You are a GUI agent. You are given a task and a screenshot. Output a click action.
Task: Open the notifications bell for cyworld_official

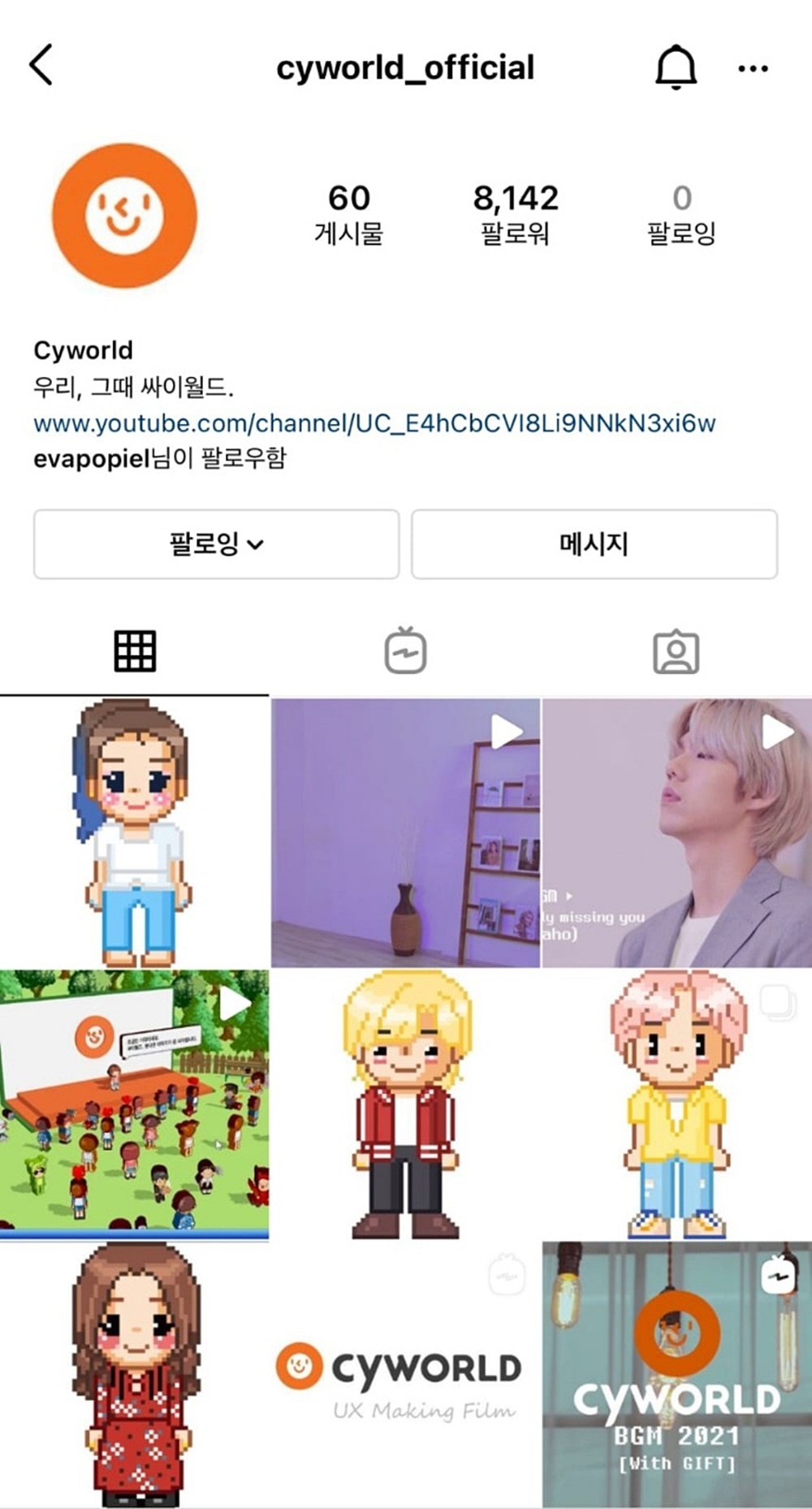tap(676, 67)
